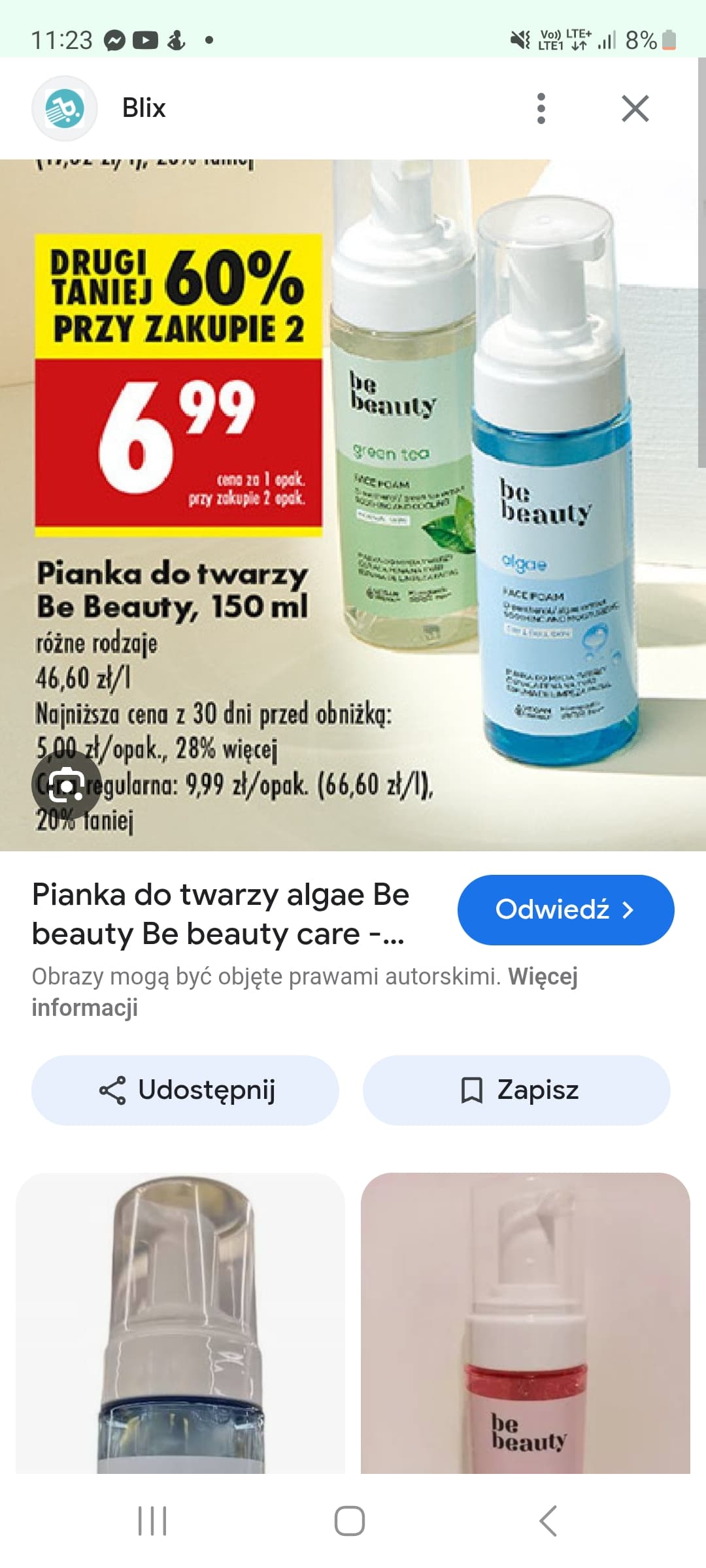
Task: Tap the Odwiedź button
Action: coord(565,909)
